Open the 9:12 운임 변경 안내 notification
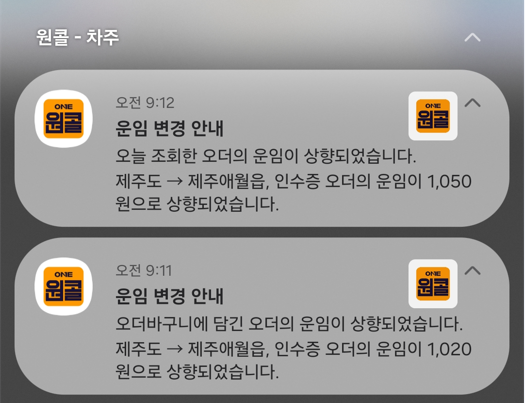 262,148
